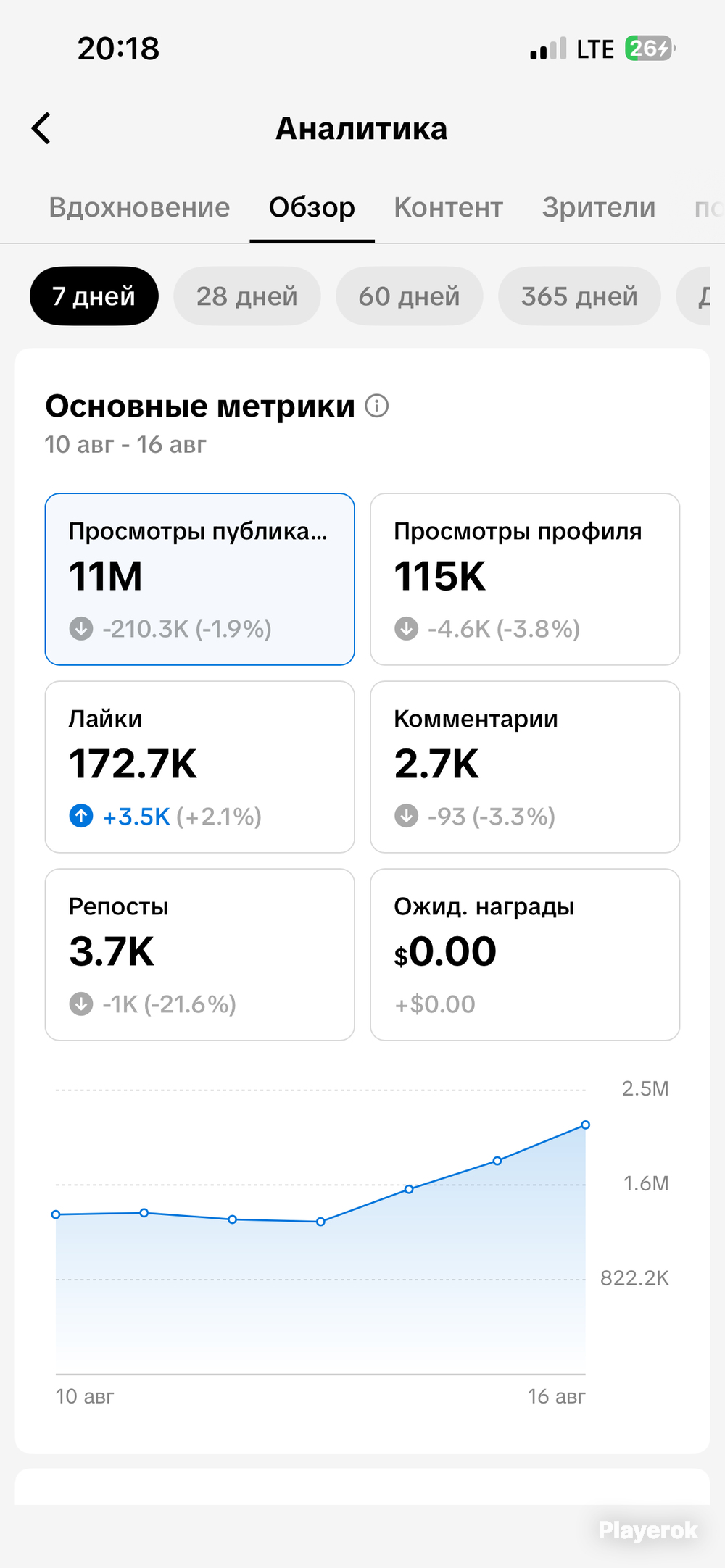Open the Лайки metric card
Viewport: 725px width, 1568px height.
[199, 767]
